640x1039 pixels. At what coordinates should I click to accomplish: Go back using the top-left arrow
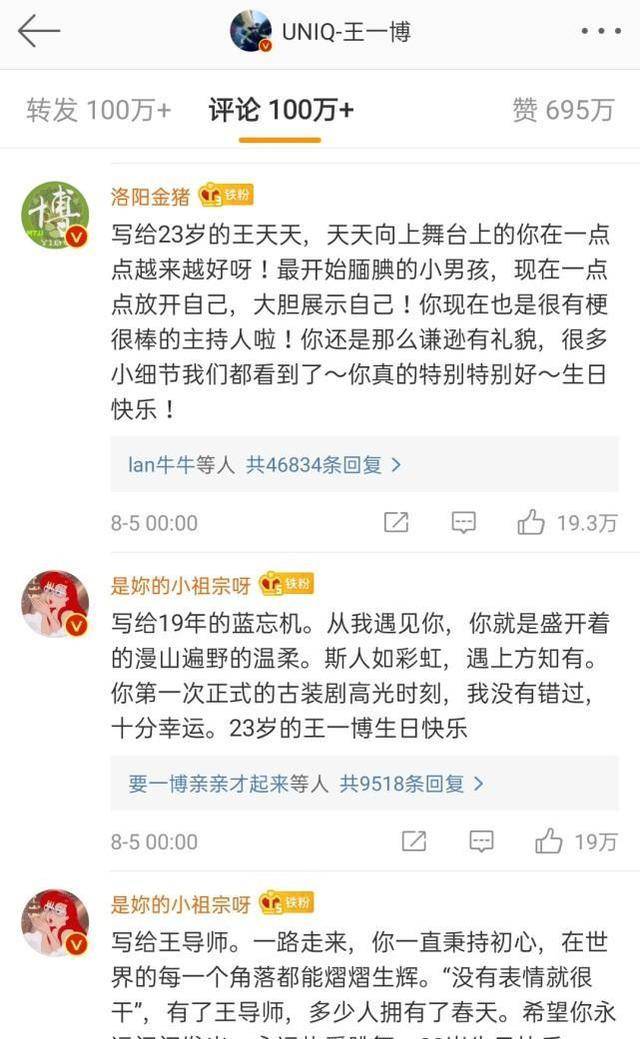[x=39, y=32]
